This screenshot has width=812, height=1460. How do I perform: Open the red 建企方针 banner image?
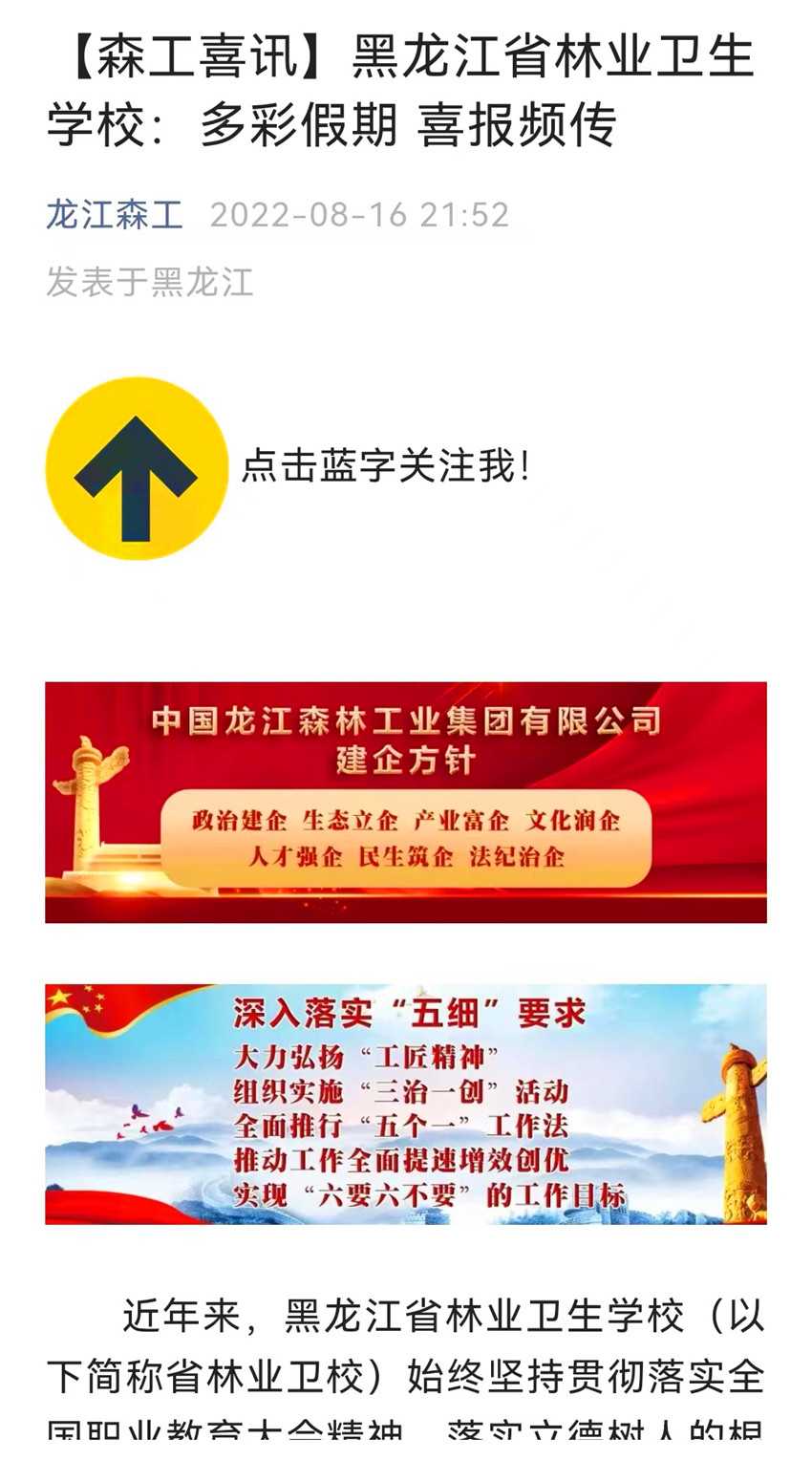[x=405, y=802]
